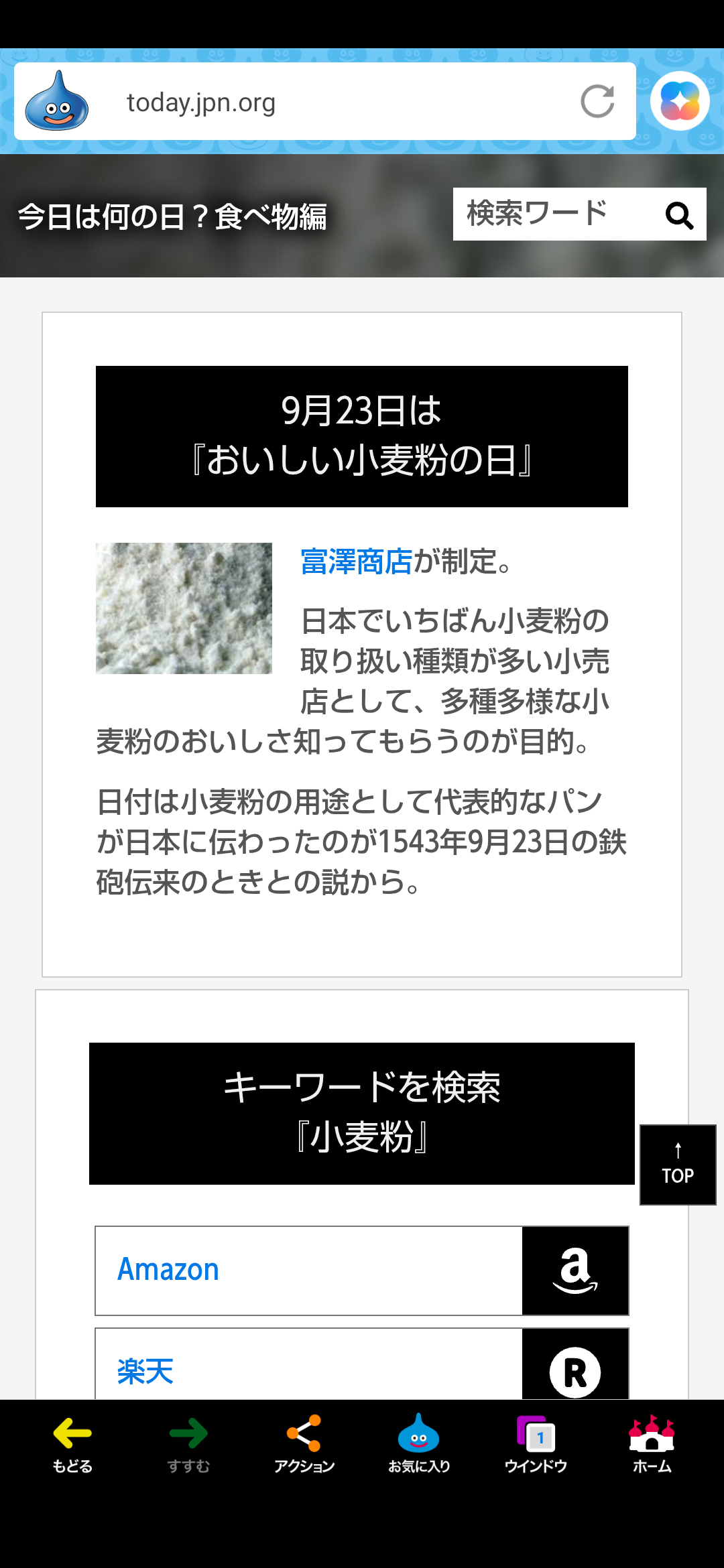Tap the today.jpn.org address bar
724x1568 pixels.
325,101
